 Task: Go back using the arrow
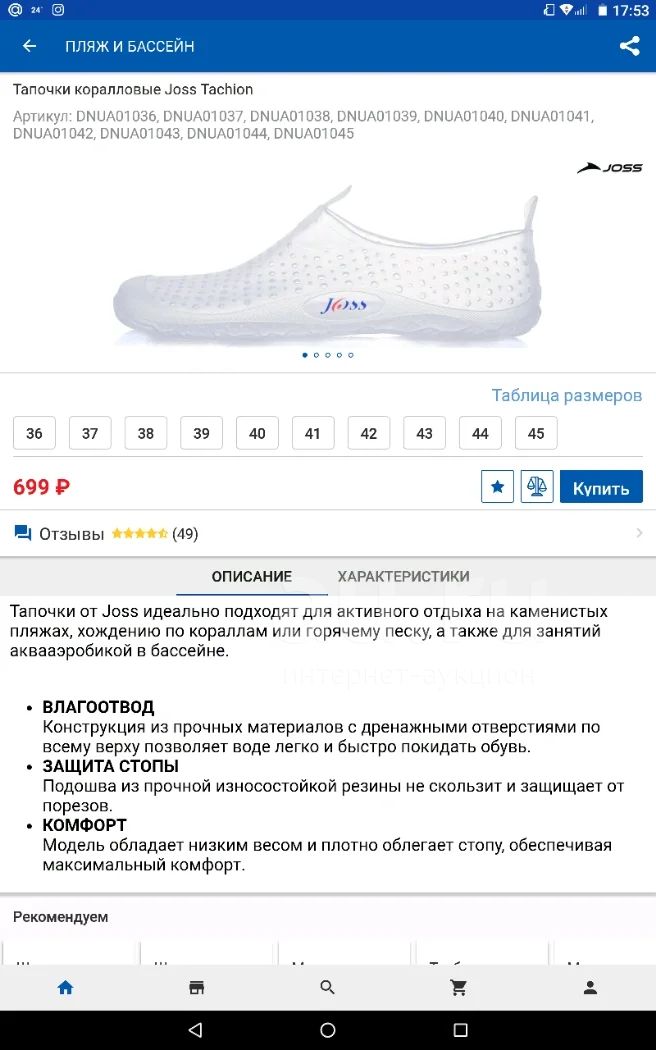[29, 46]
